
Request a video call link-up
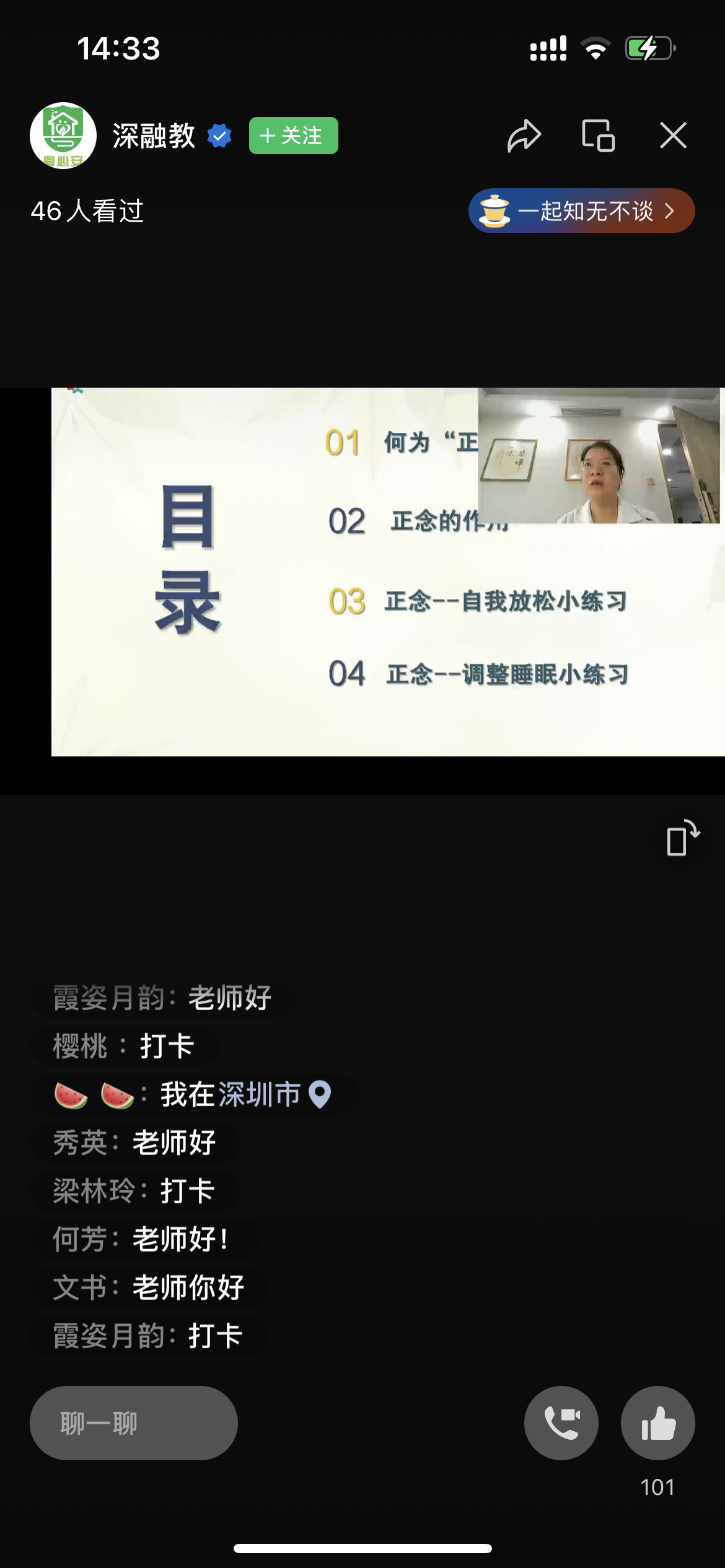(x=561, y=1422)
